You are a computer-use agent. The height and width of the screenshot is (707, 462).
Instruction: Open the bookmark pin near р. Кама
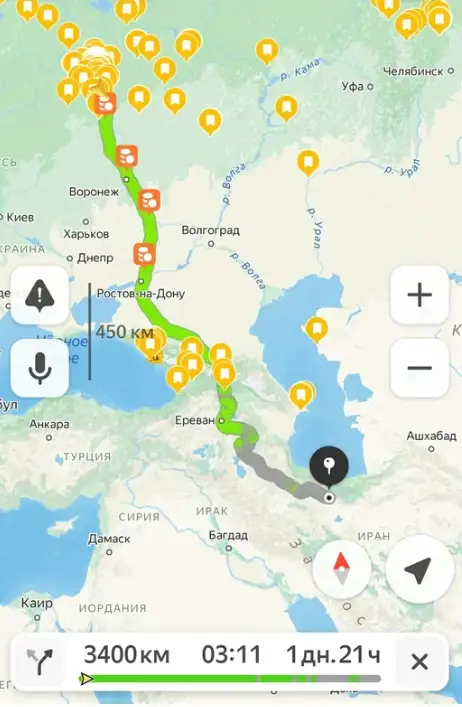click(x=266, y=51)
